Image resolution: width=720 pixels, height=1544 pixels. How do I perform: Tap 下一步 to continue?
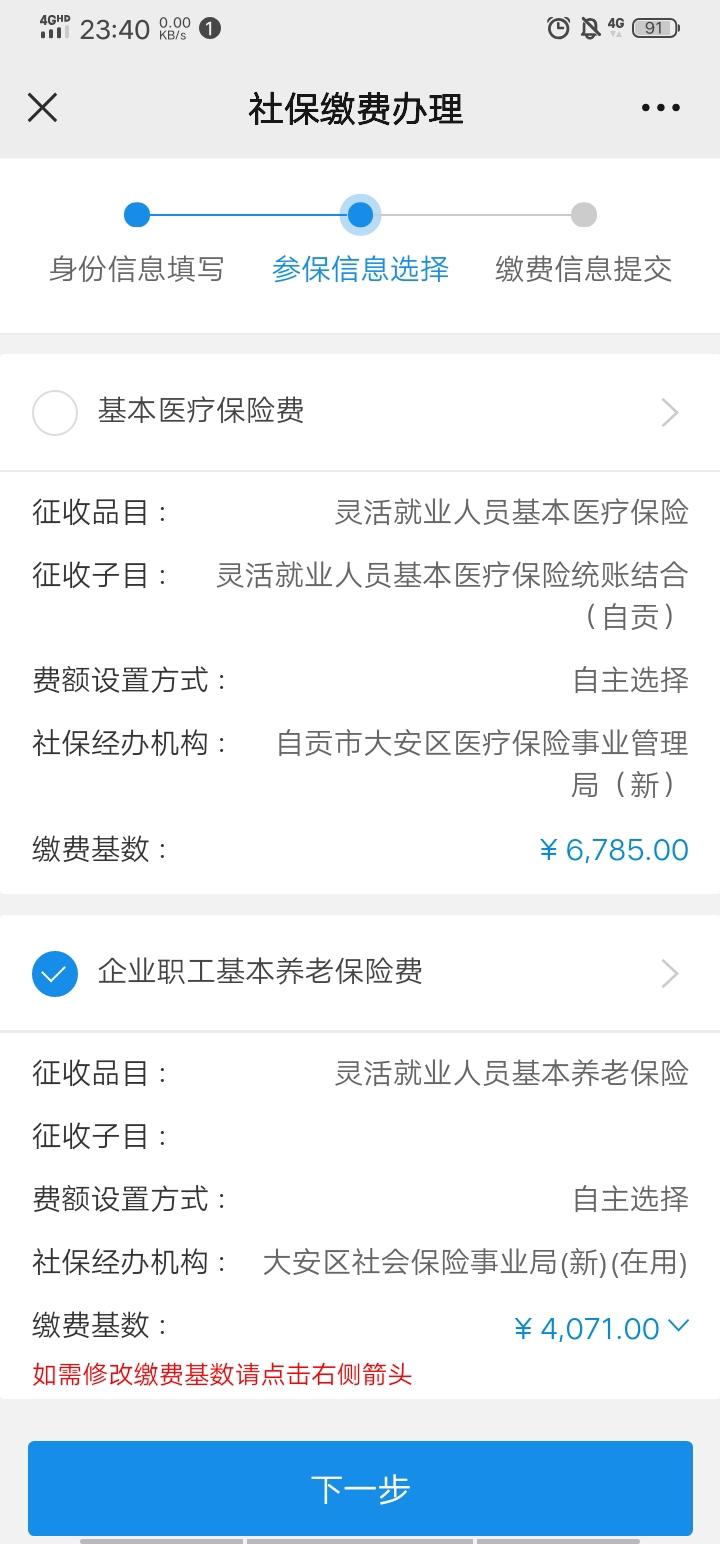click(360, 1488)
